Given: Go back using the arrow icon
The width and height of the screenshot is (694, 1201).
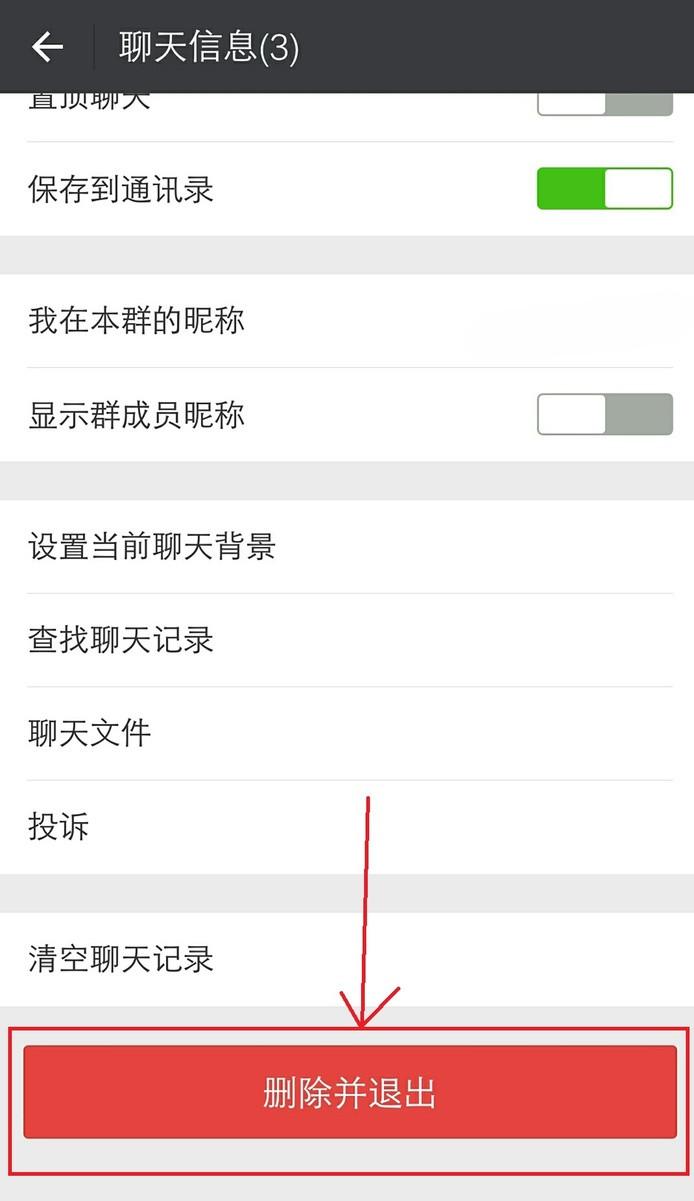Looking at the screenshot, I should point(47,47).
